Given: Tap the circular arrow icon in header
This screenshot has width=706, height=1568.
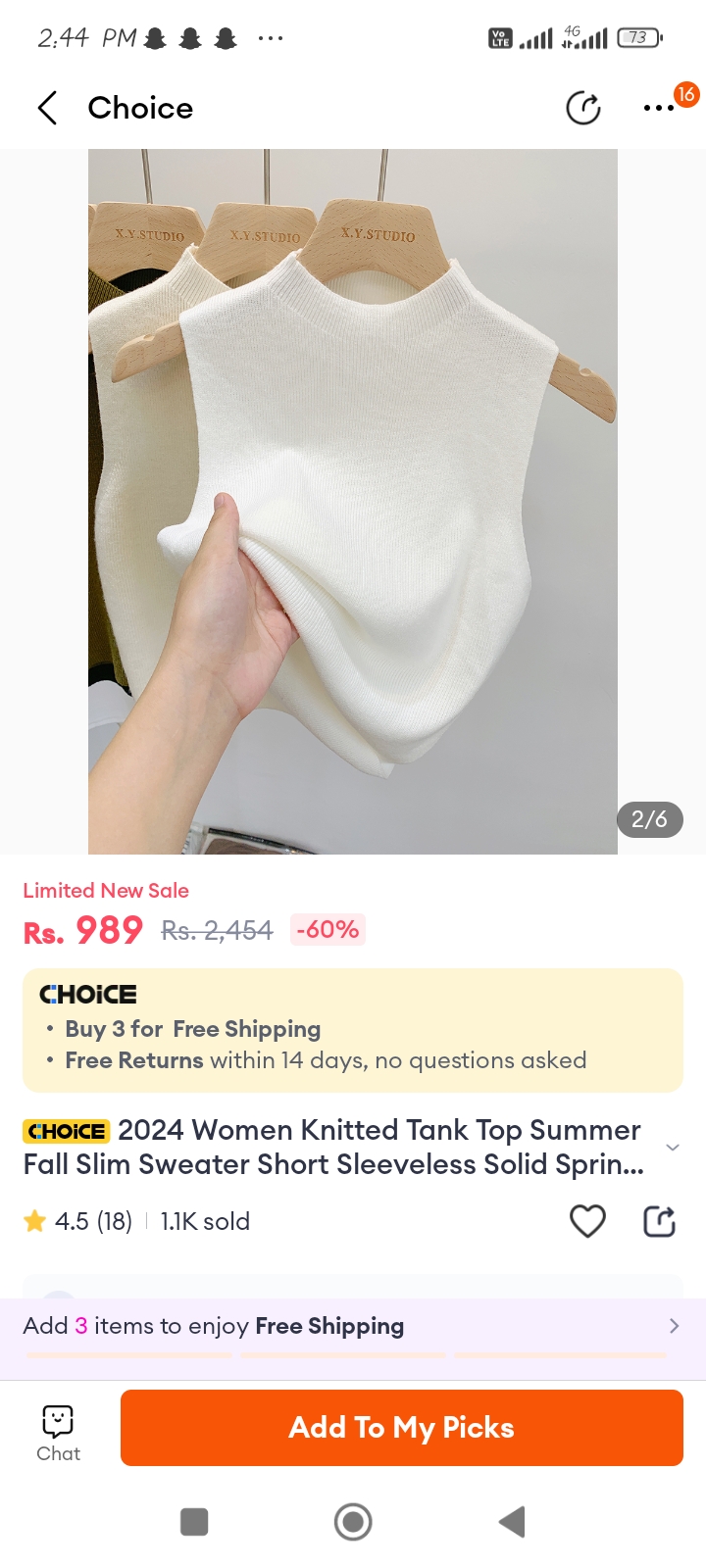Looking at the screenshot, I should click(583, 108).
